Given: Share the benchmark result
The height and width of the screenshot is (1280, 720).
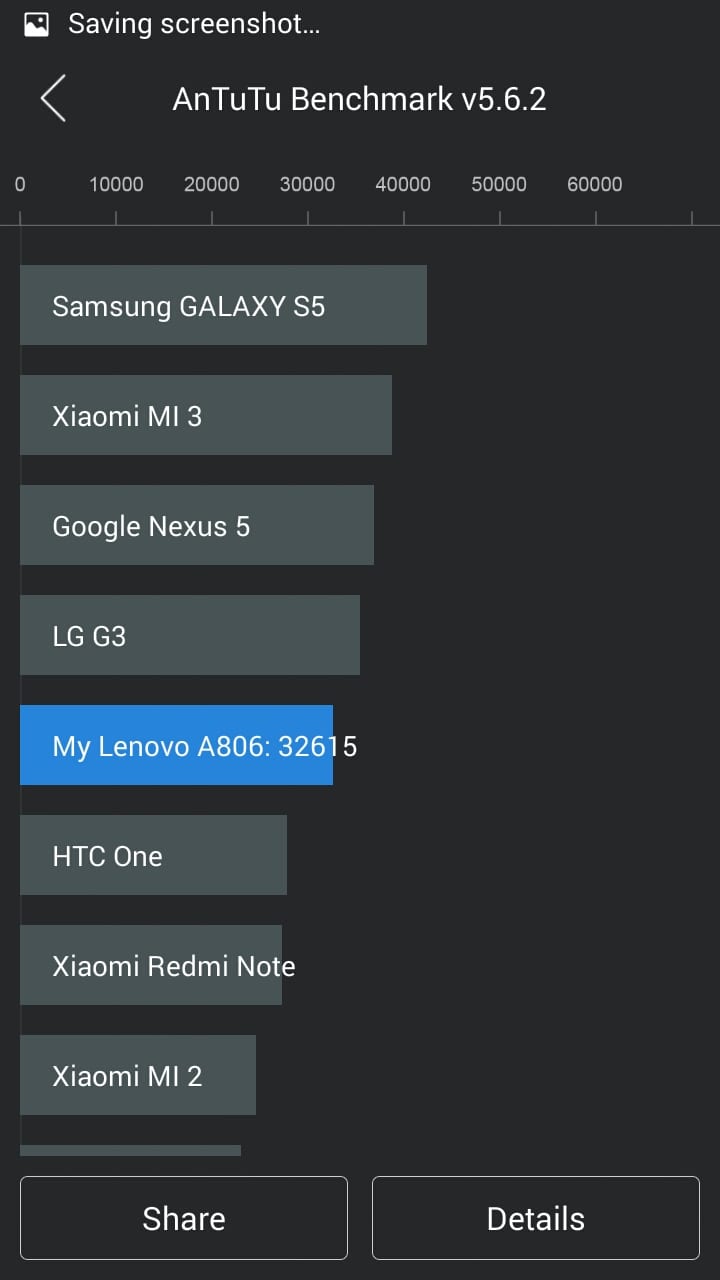Looking at the screenshot, I should [184, 1218].
